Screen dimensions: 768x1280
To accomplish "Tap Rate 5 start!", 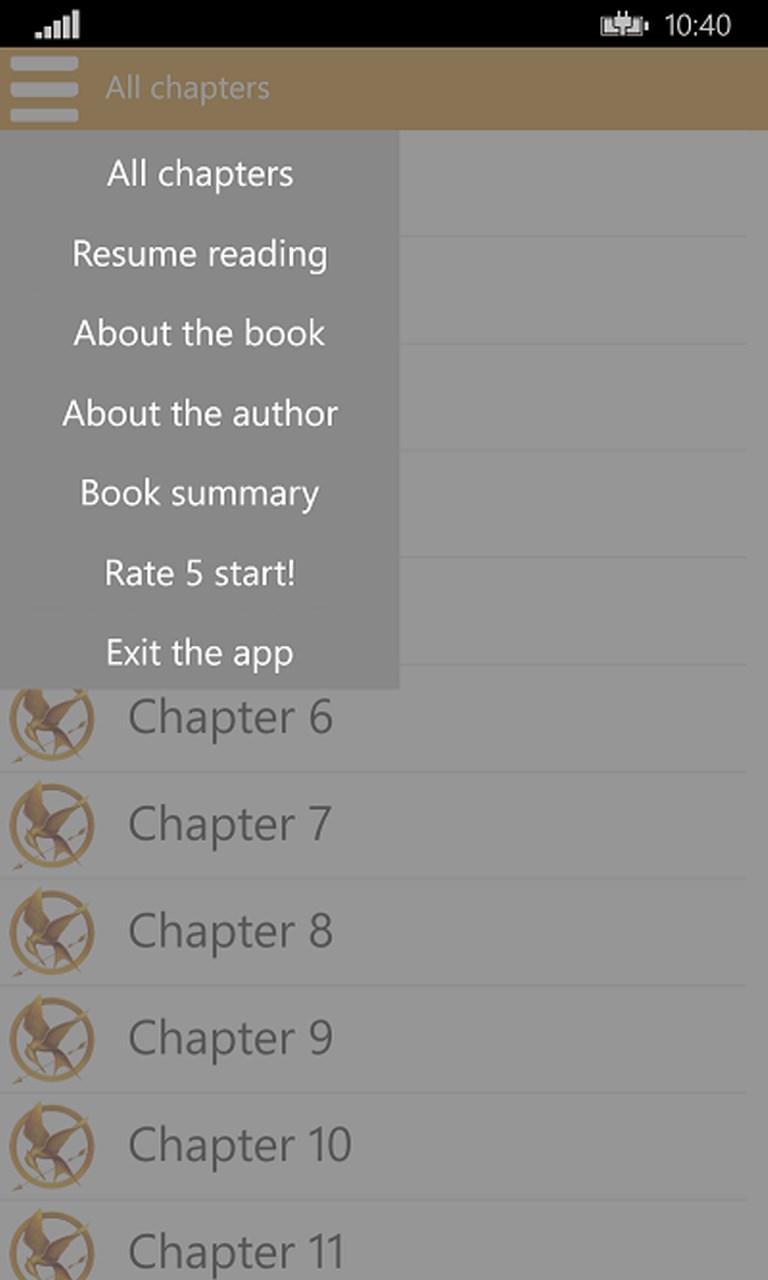I will tap(200, 574).
